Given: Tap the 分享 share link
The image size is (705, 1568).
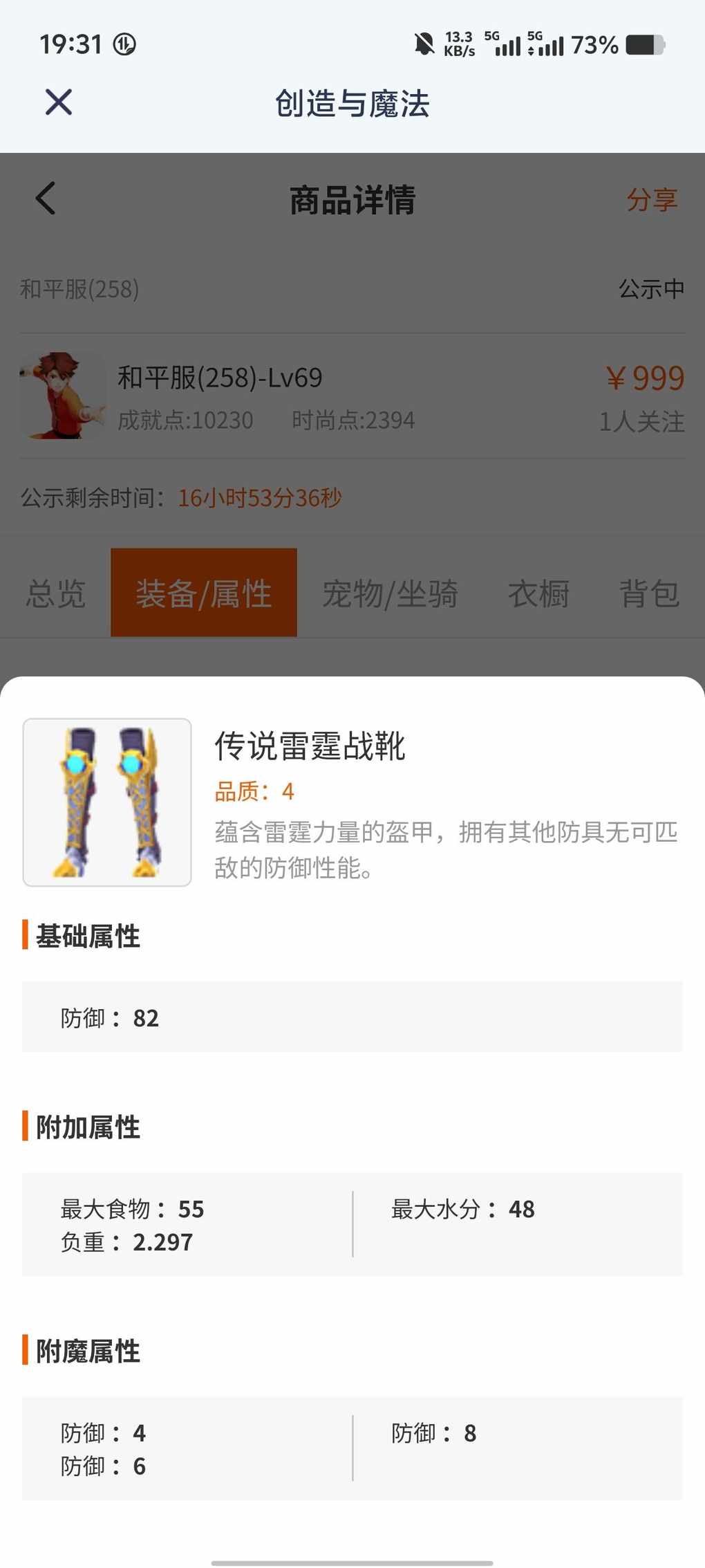Looking at the screenshot, I should [652, 200].
